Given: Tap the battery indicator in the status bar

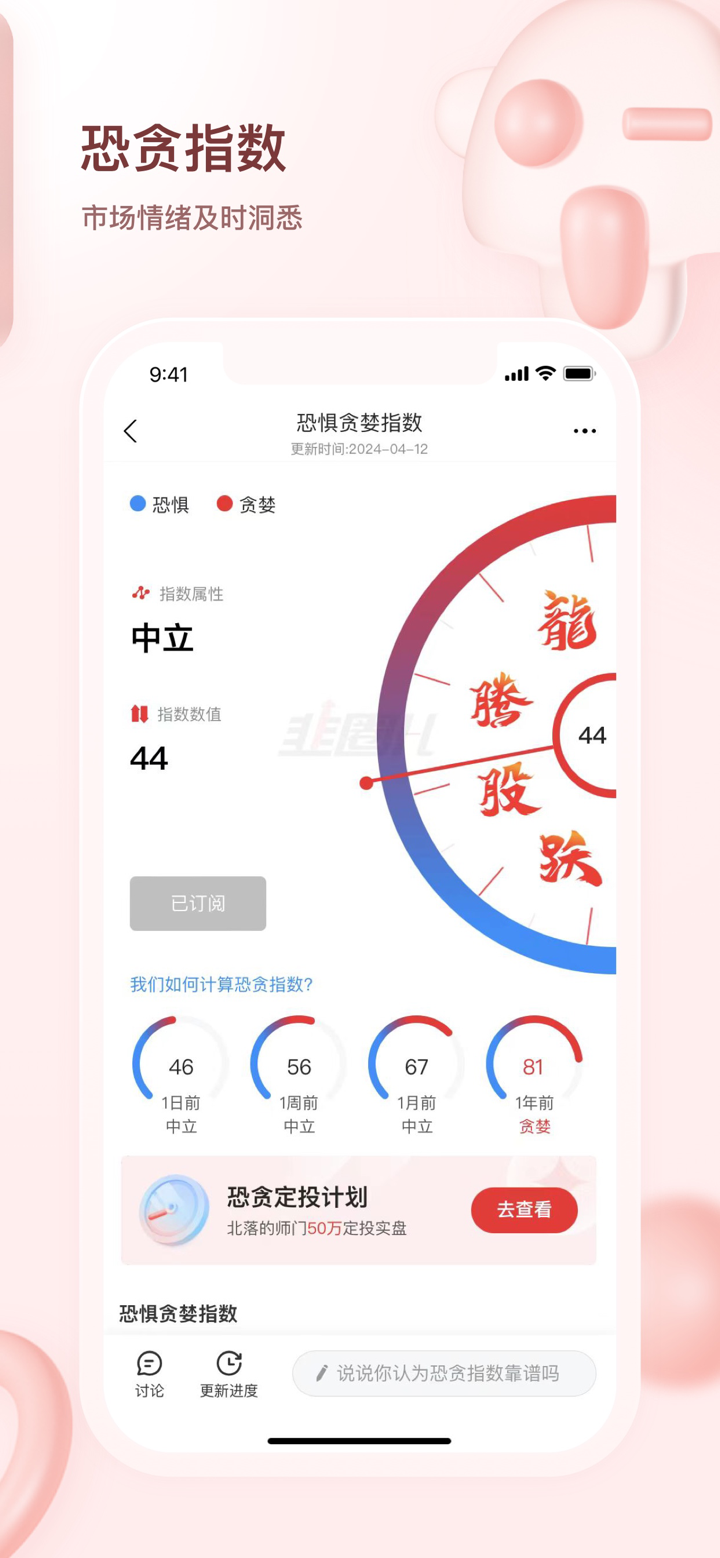Looking at the screenshot, I should [x=576, y=373].
